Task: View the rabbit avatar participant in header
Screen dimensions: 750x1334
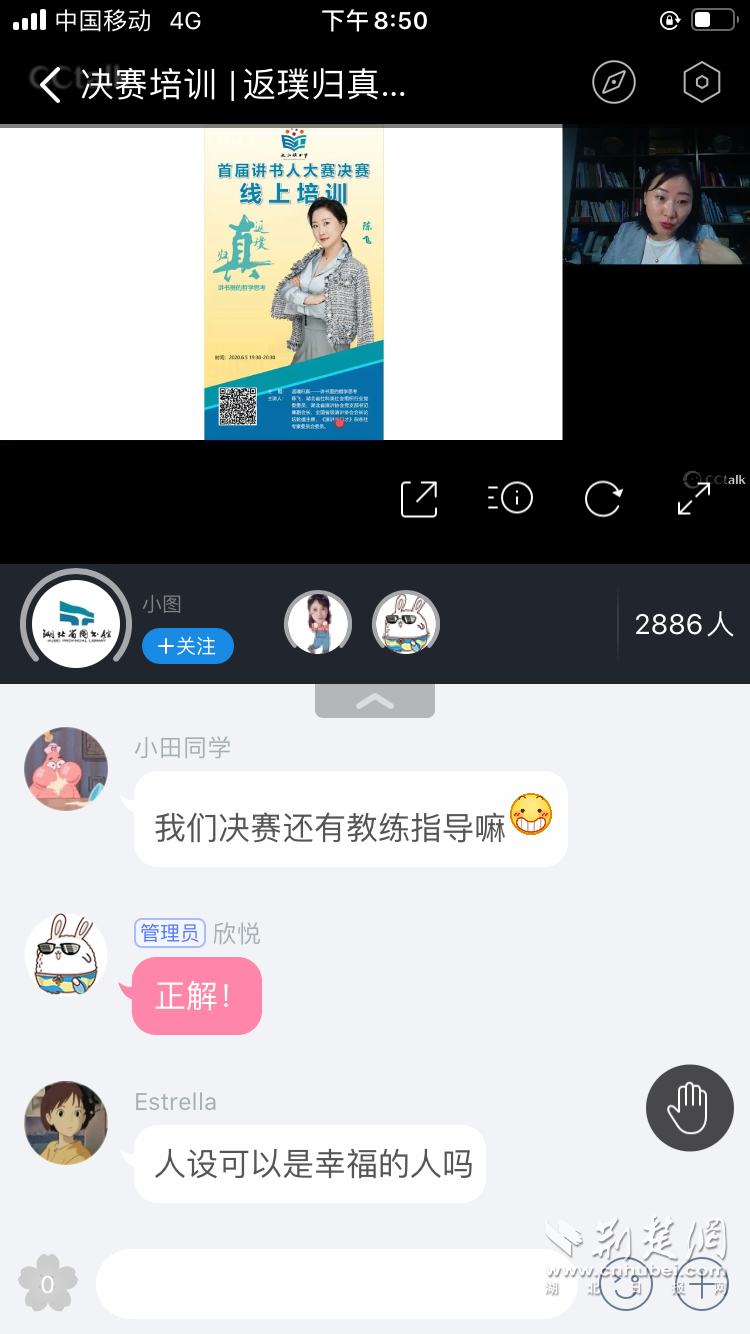Action: [x=406, y=623]
